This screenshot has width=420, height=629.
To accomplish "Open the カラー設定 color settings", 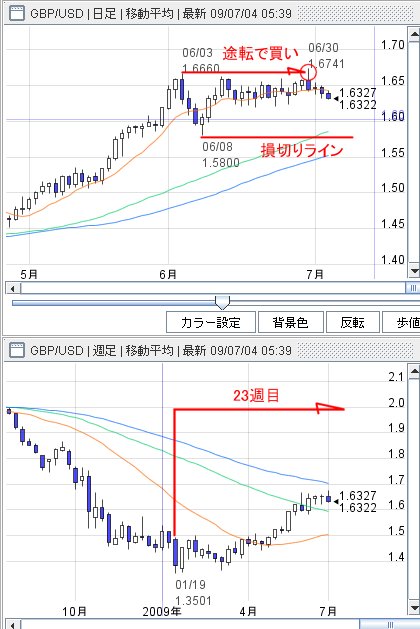I will click(x=211, y=322).
